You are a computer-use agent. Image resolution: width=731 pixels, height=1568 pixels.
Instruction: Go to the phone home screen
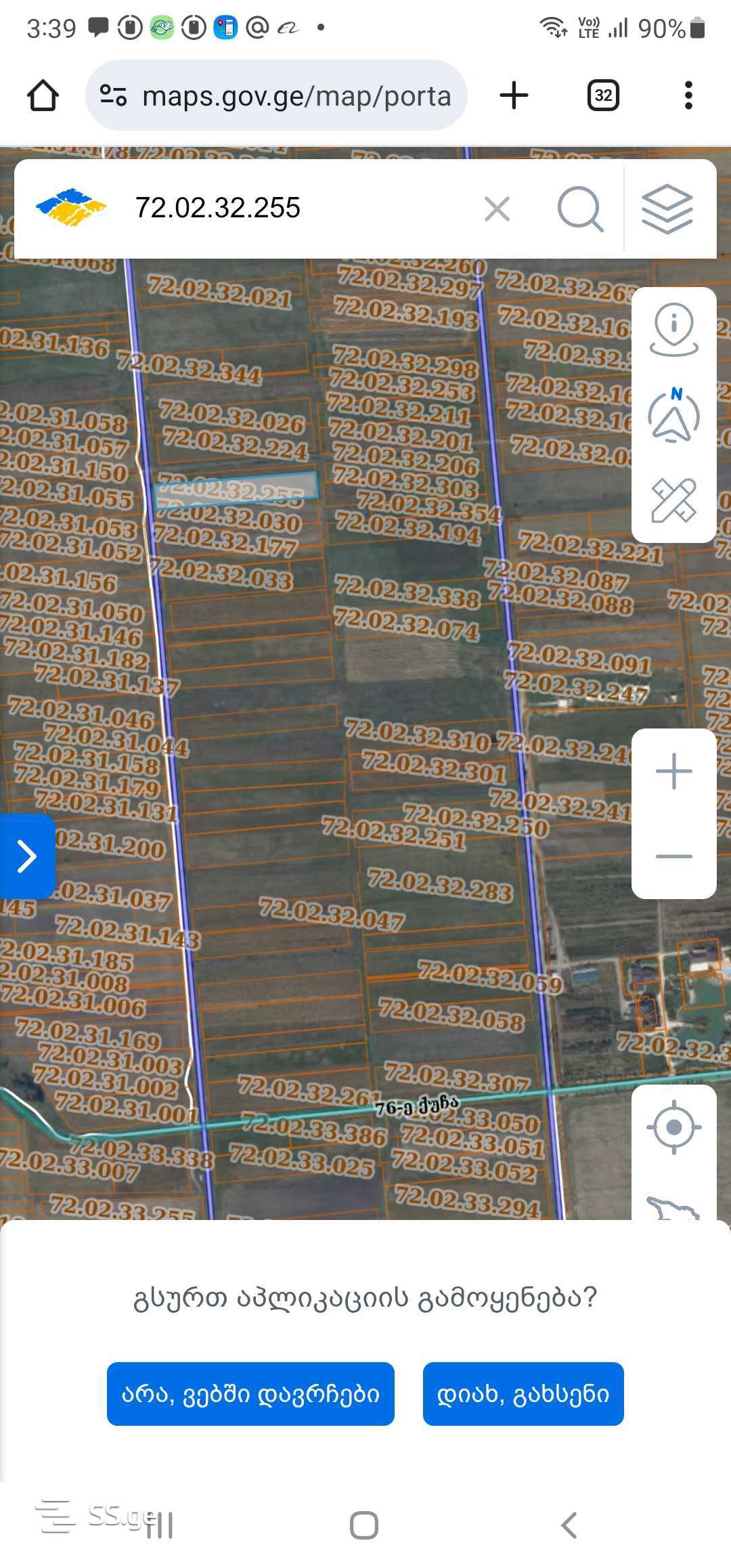coord(364,1525)
